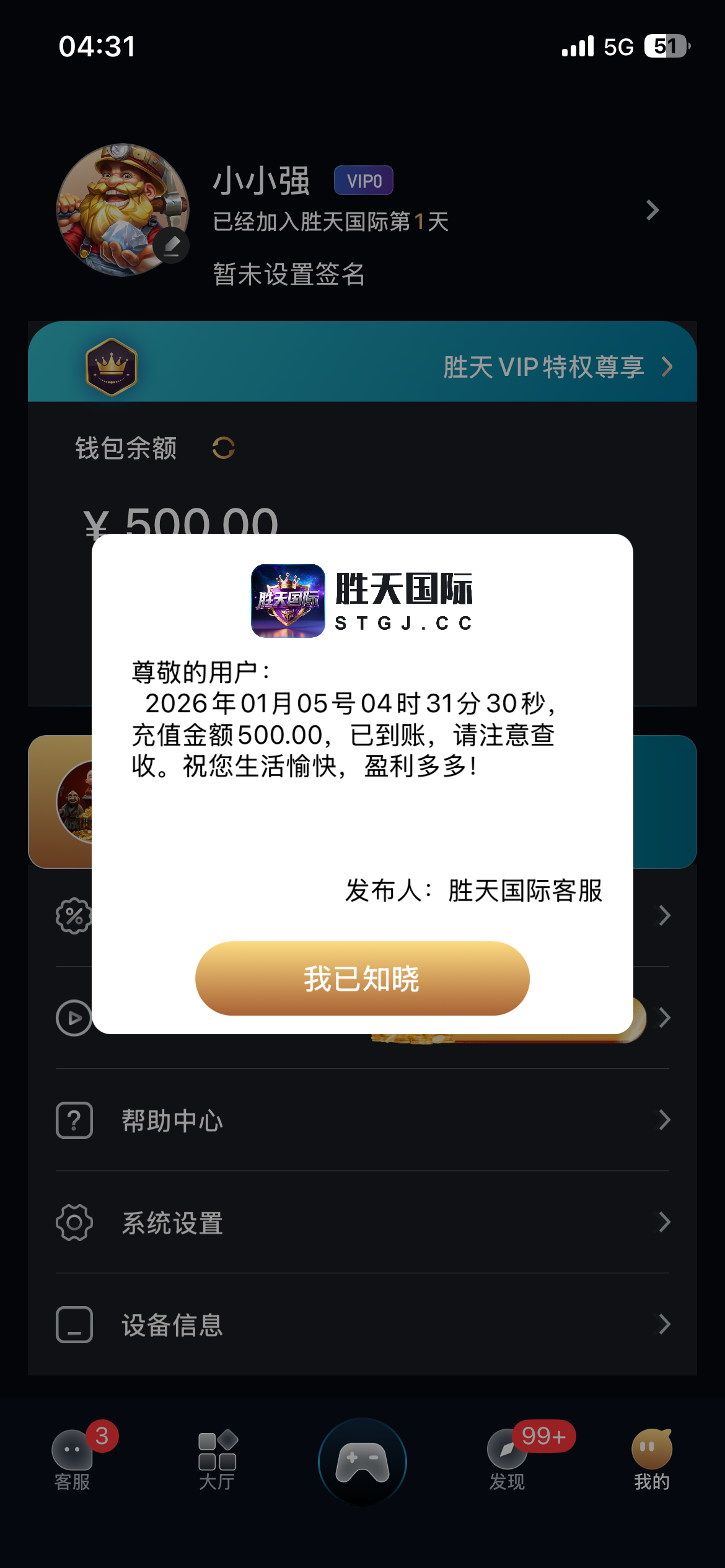Viewport: 725px width, 1568px height.
Task: Select the 设备信息 device icon
Action: (74, 1325)
